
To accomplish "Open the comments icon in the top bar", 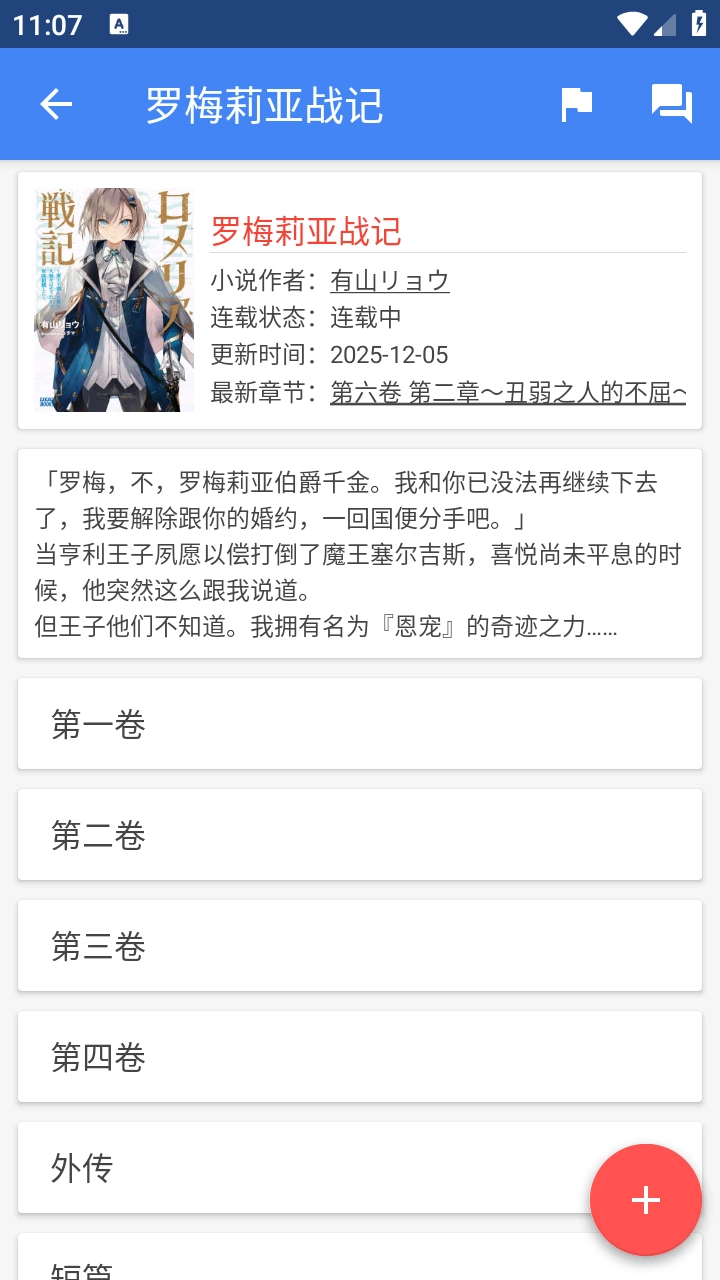I will [669, 103].
